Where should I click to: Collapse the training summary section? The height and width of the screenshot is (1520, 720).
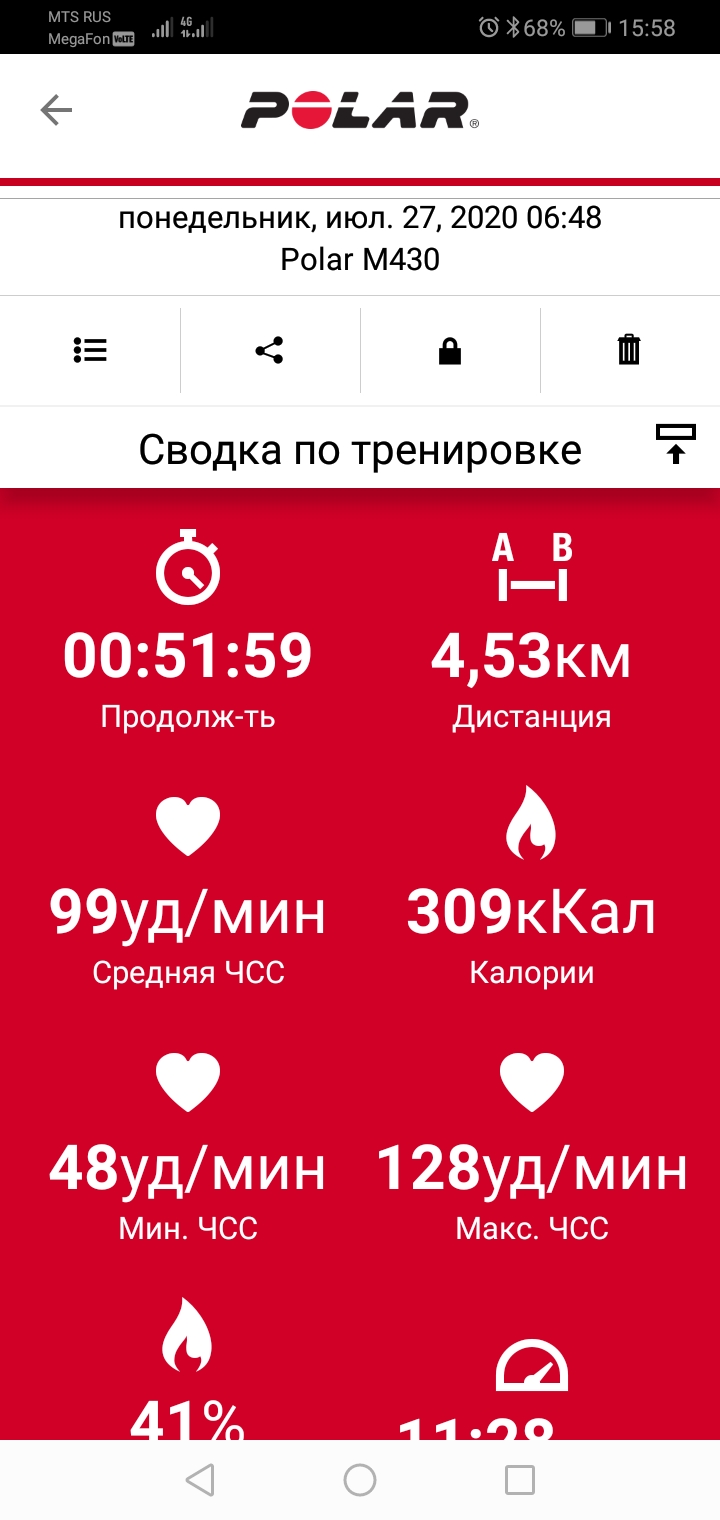point(676,444)
